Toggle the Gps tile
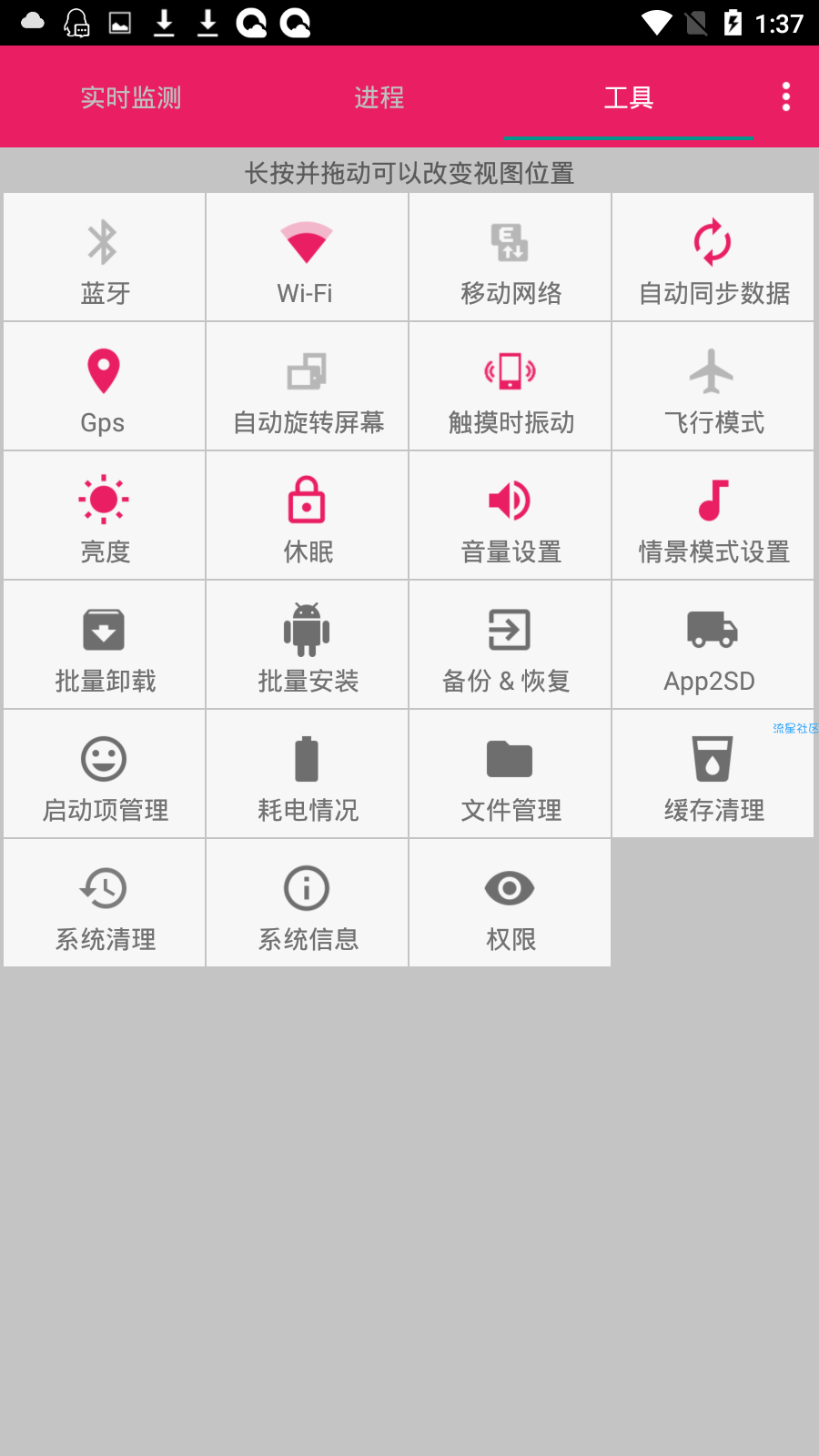 point(105,386)
